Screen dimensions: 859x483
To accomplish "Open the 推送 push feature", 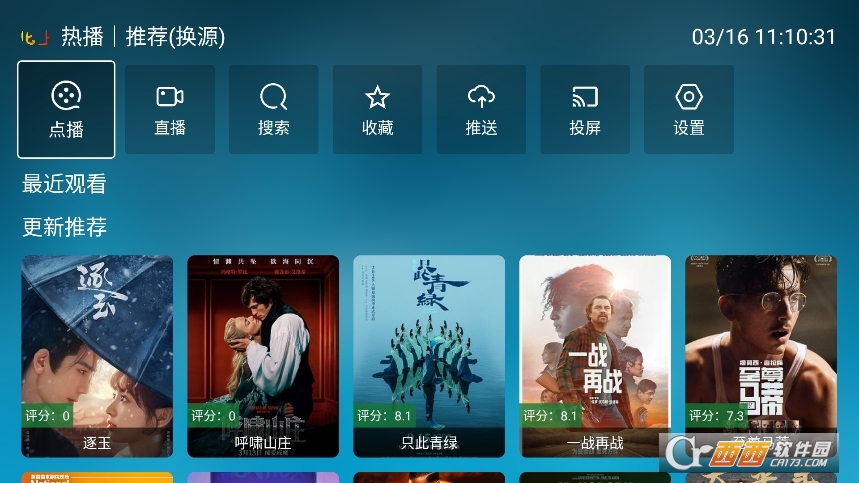I will [481, 110].
